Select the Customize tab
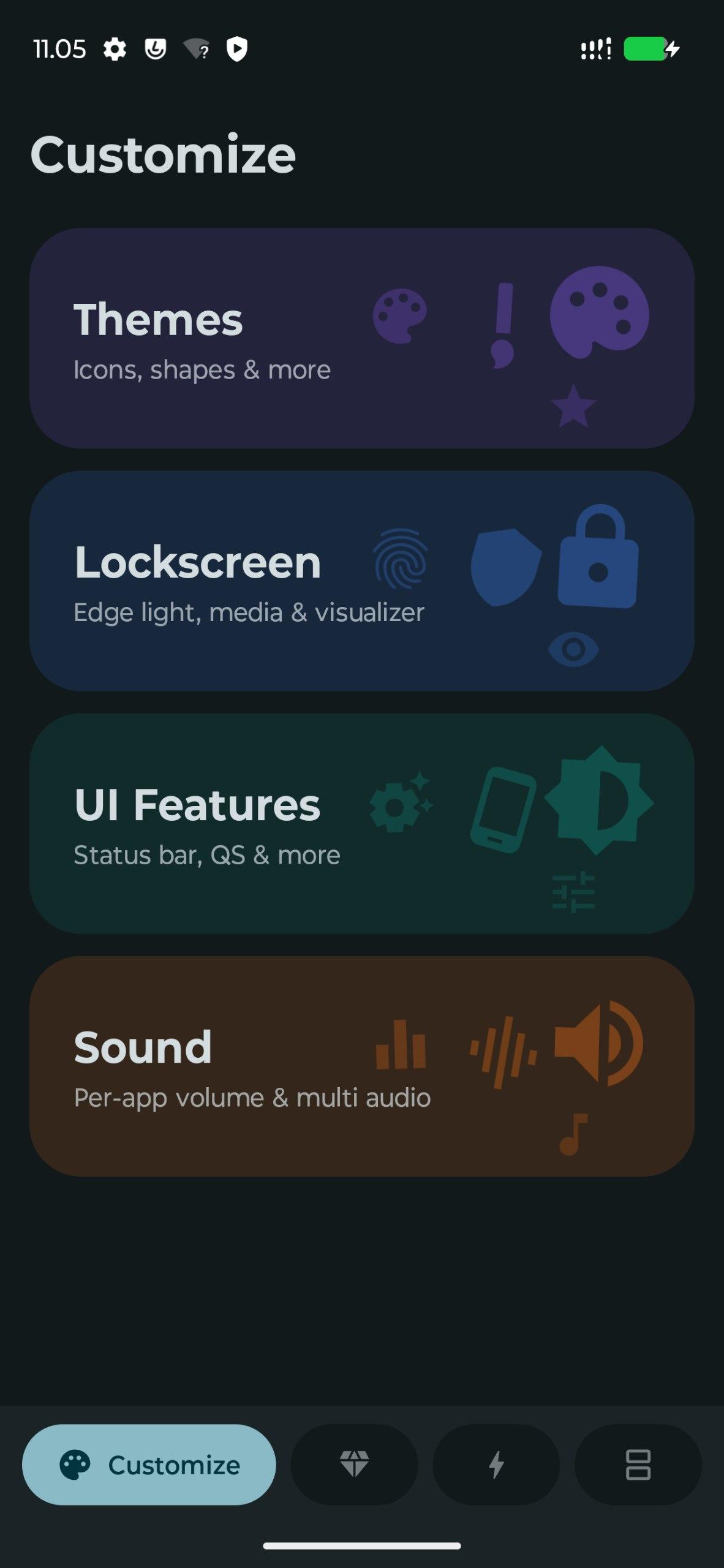Viewport: 724px width, 1568px height. [149, 1464]
